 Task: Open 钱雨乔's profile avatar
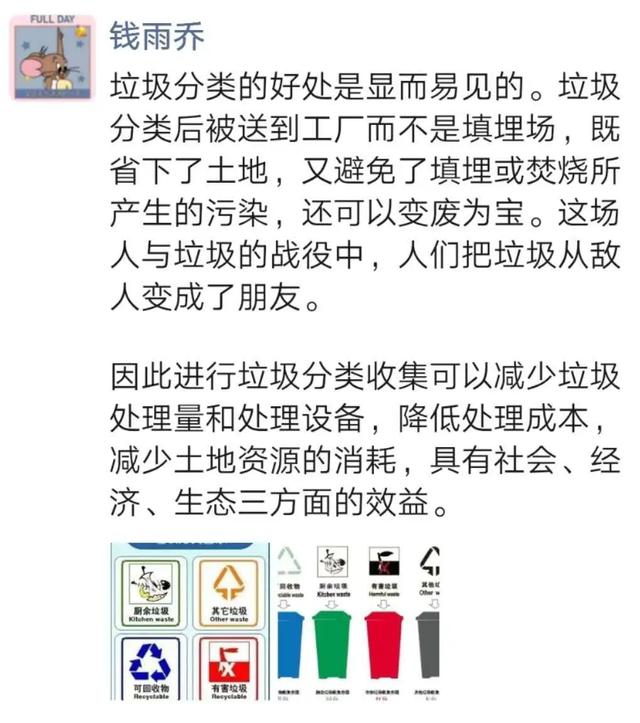click(53, 57)
